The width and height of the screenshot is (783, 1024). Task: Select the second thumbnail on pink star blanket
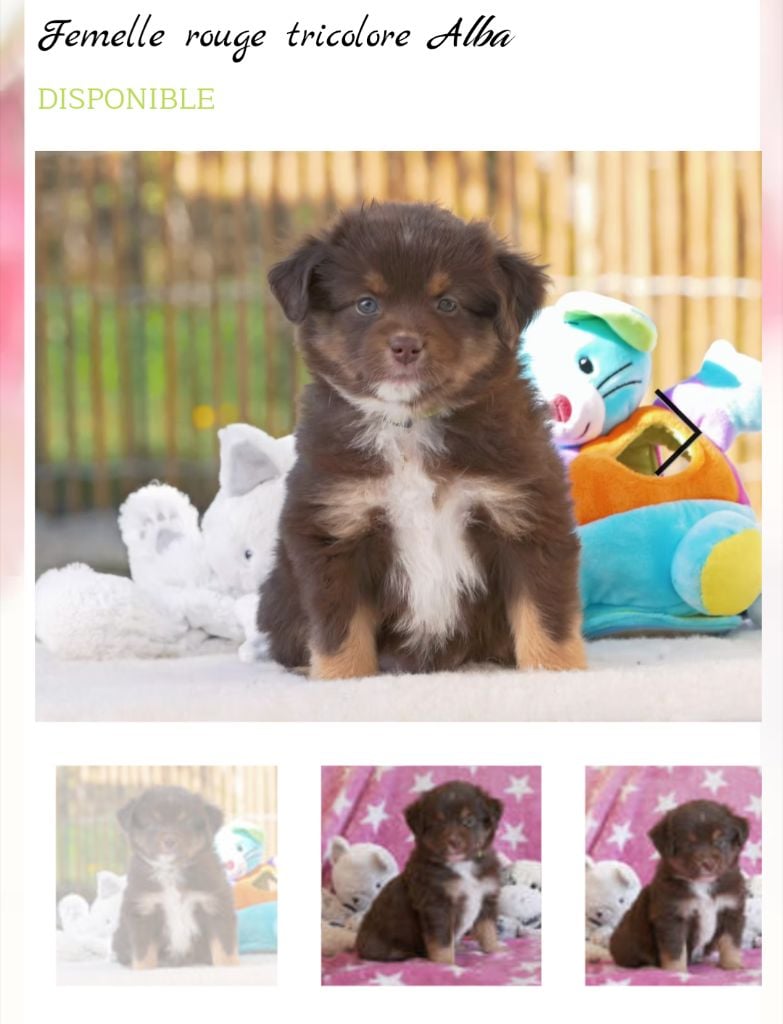[431, 875]
